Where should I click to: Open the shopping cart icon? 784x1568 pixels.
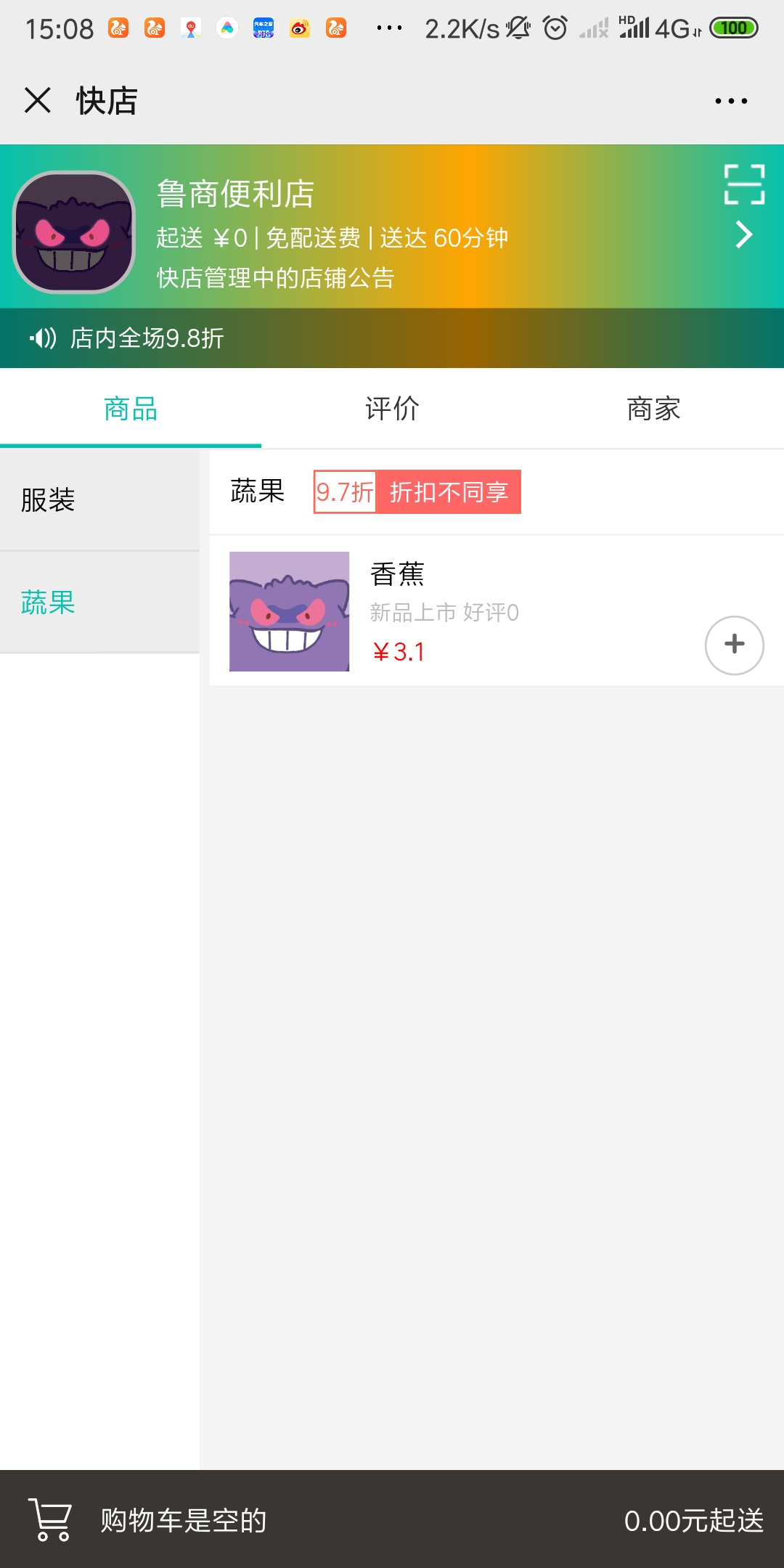(x=51, y=1519)
